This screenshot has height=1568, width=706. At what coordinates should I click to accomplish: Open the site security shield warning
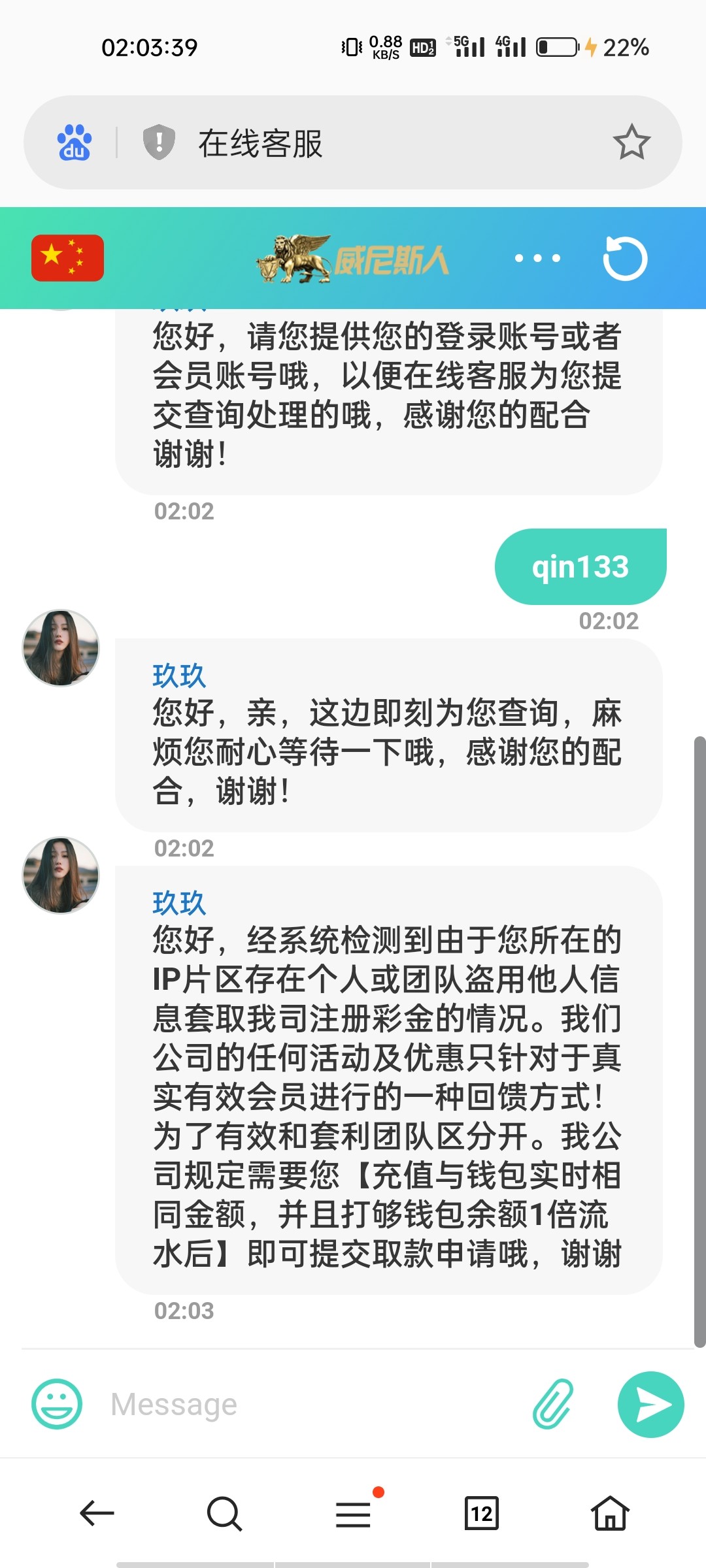click(x=159, y=142)
